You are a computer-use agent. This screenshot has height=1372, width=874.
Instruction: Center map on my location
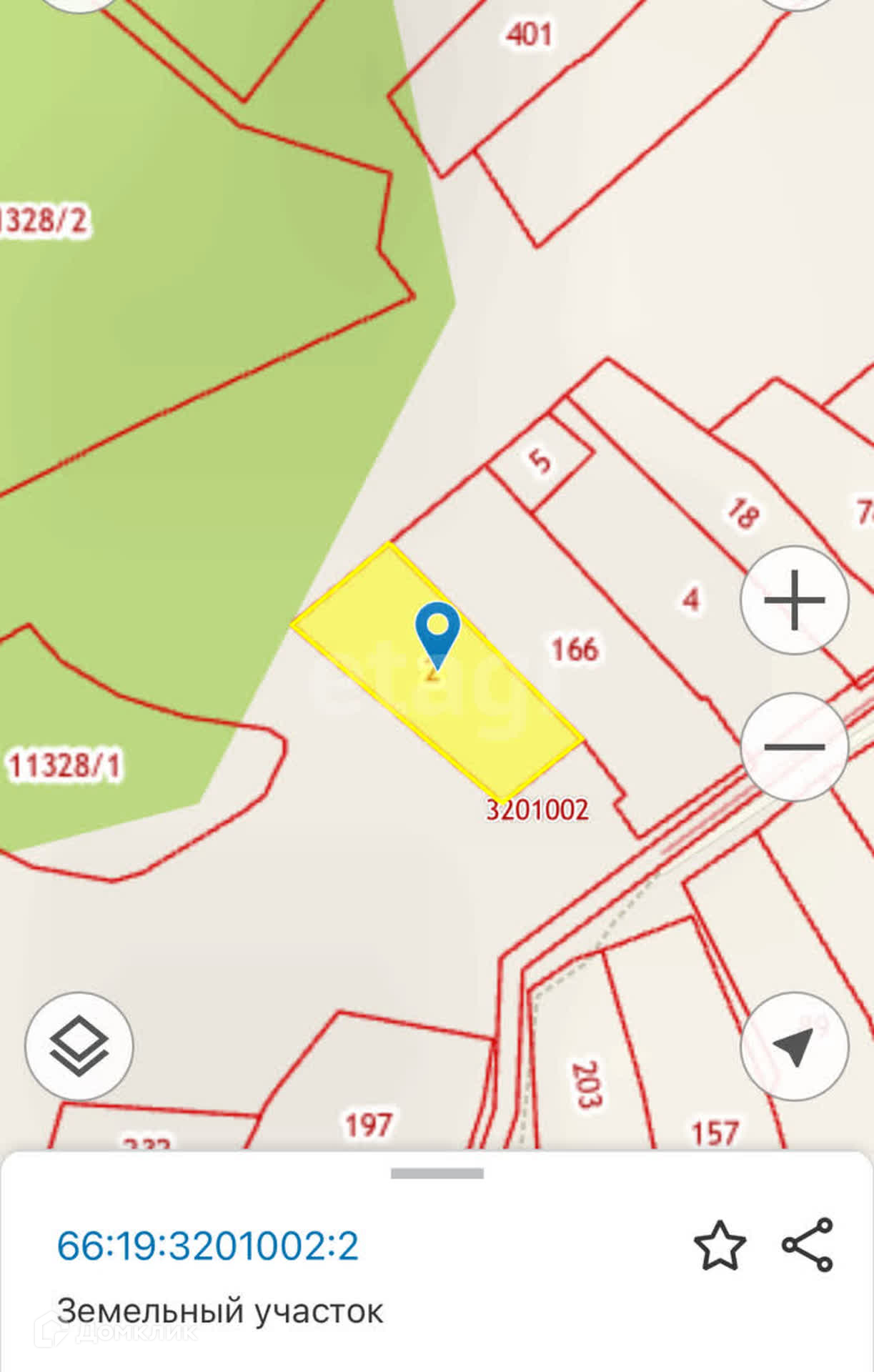pos(795,1046)
